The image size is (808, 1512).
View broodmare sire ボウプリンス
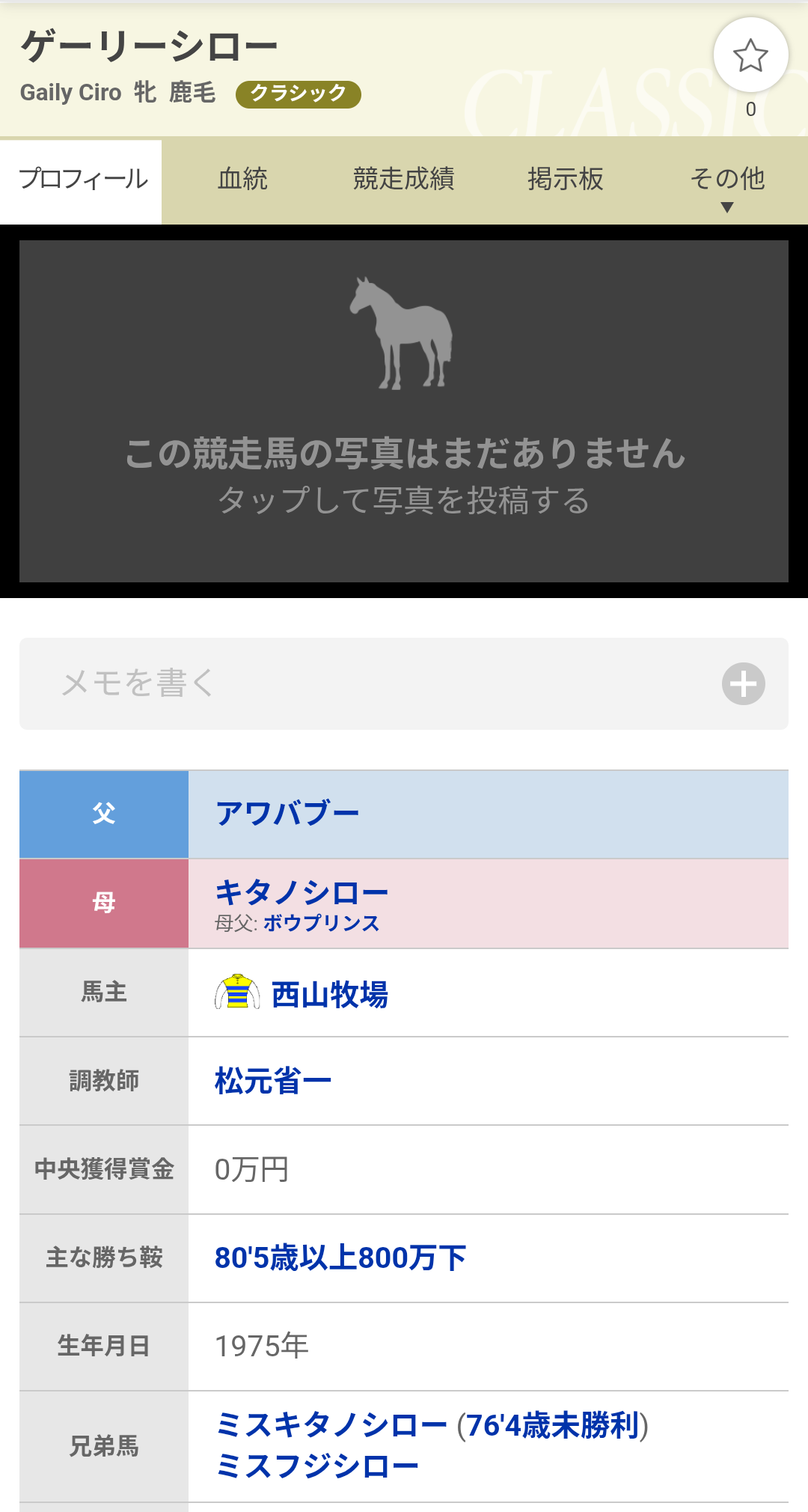(322, 924)
